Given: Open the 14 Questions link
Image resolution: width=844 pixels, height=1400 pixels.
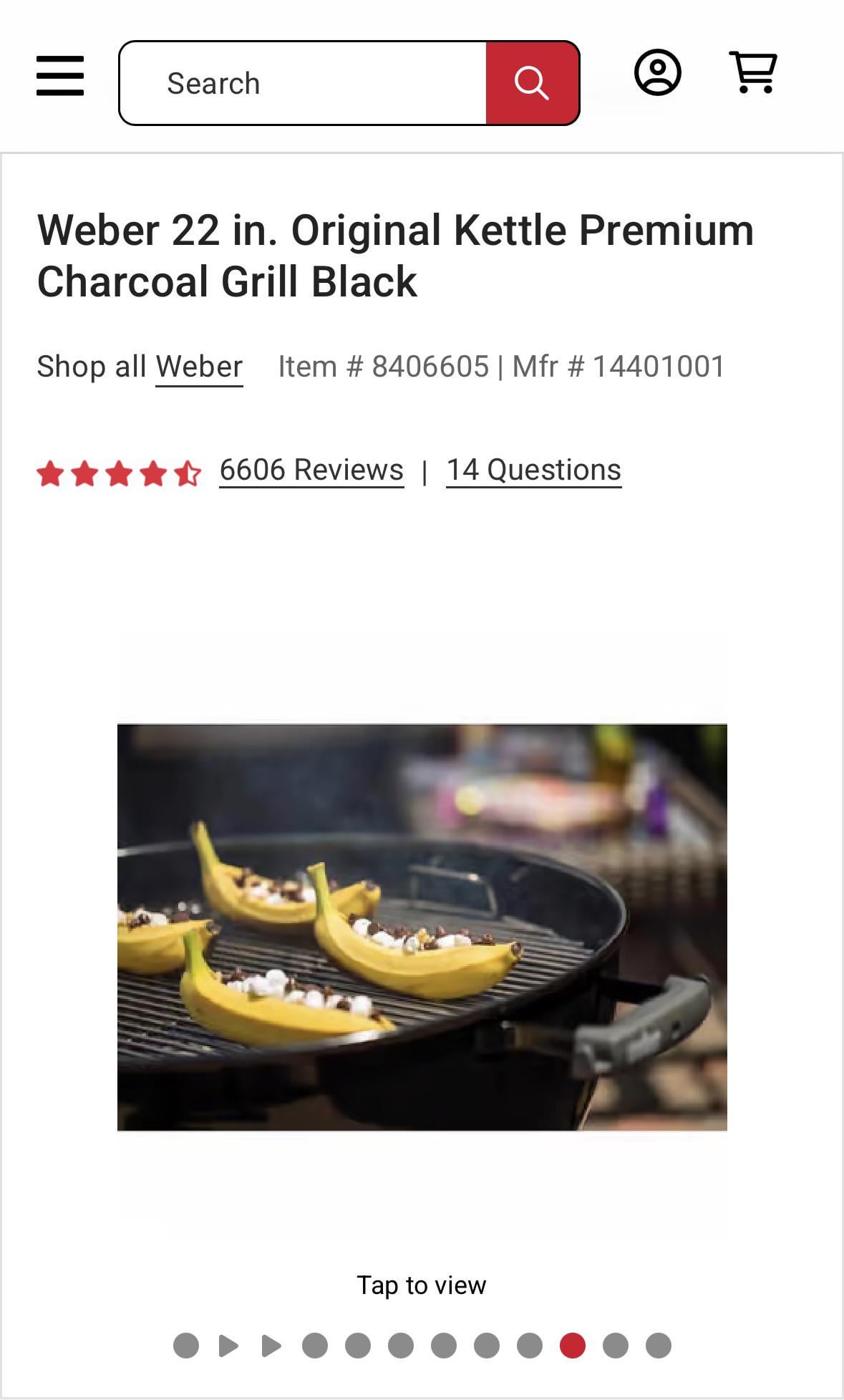Looking at the screenshot, I should tap(533, 470).
